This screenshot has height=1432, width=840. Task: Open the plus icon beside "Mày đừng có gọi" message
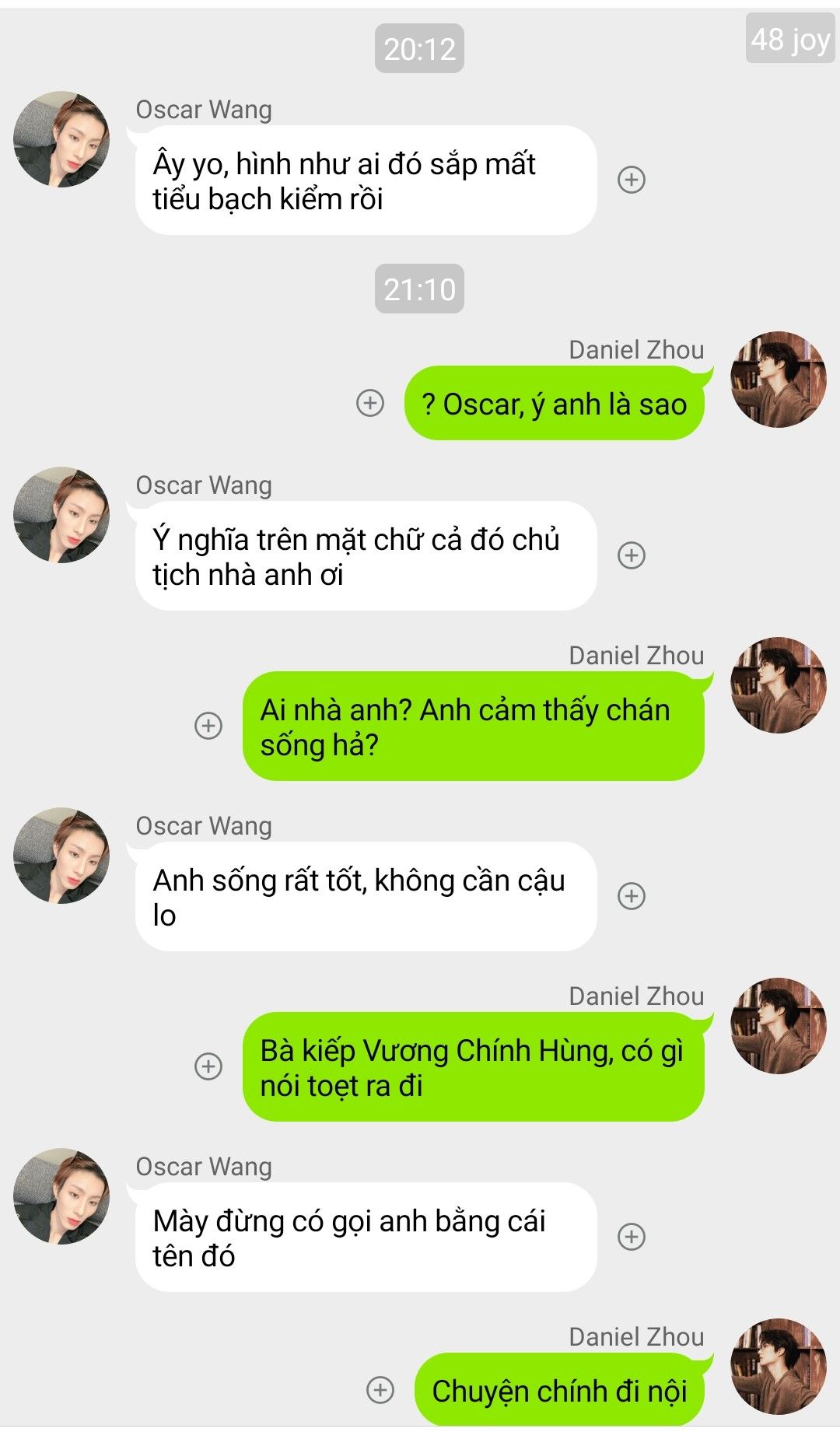pos(631,1237)
